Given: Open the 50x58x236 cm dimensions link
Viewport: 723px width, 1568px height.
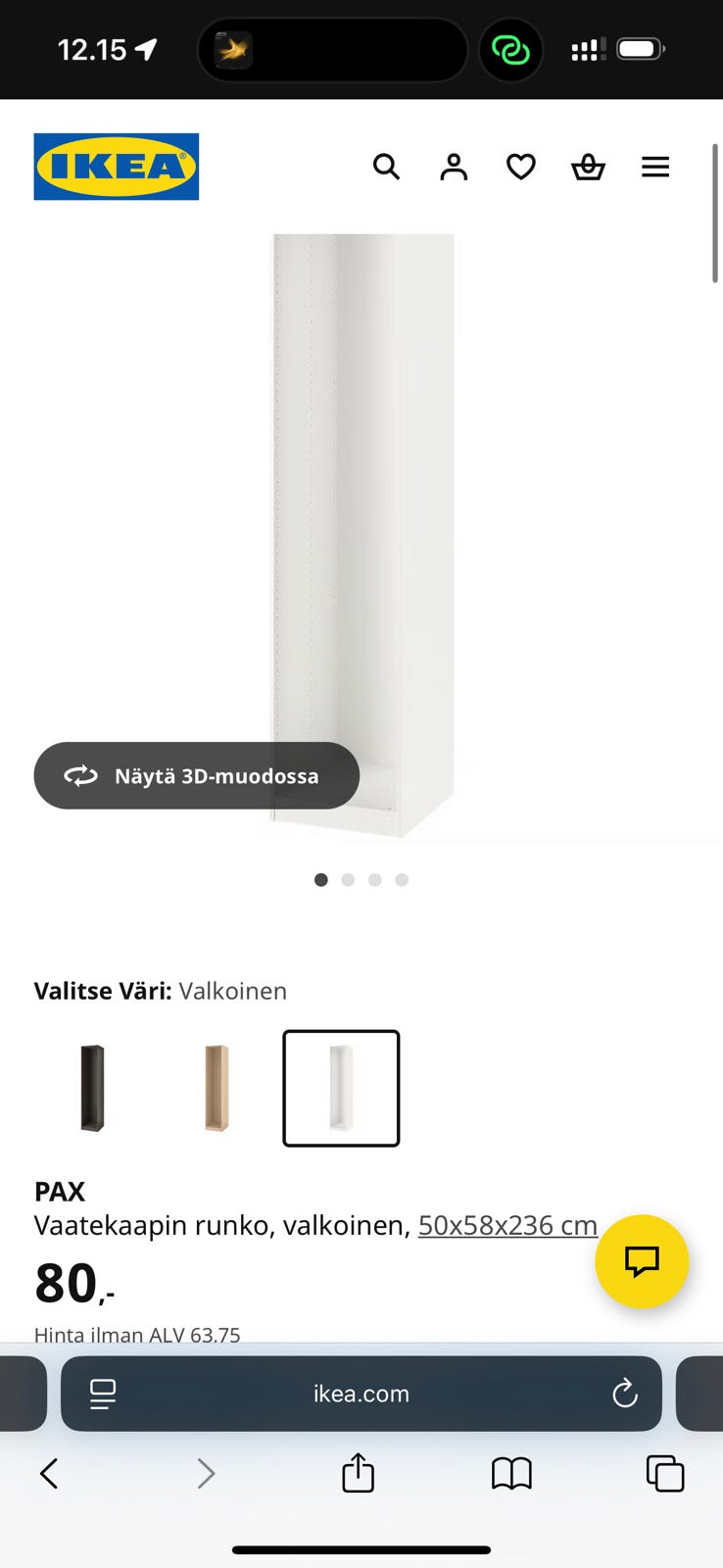Looking at the screenshot, I should pos(507,1225).
